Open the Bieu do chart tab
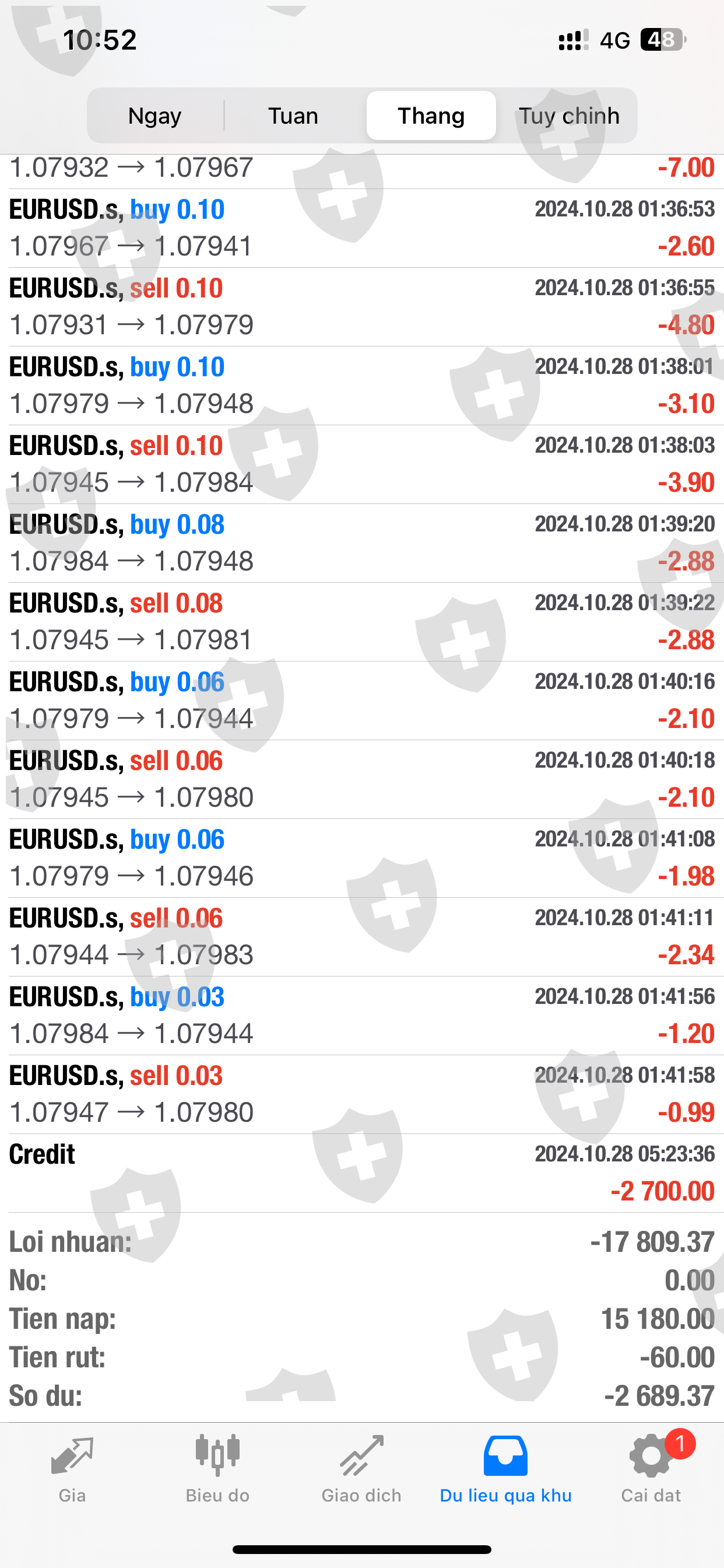 217,1468
